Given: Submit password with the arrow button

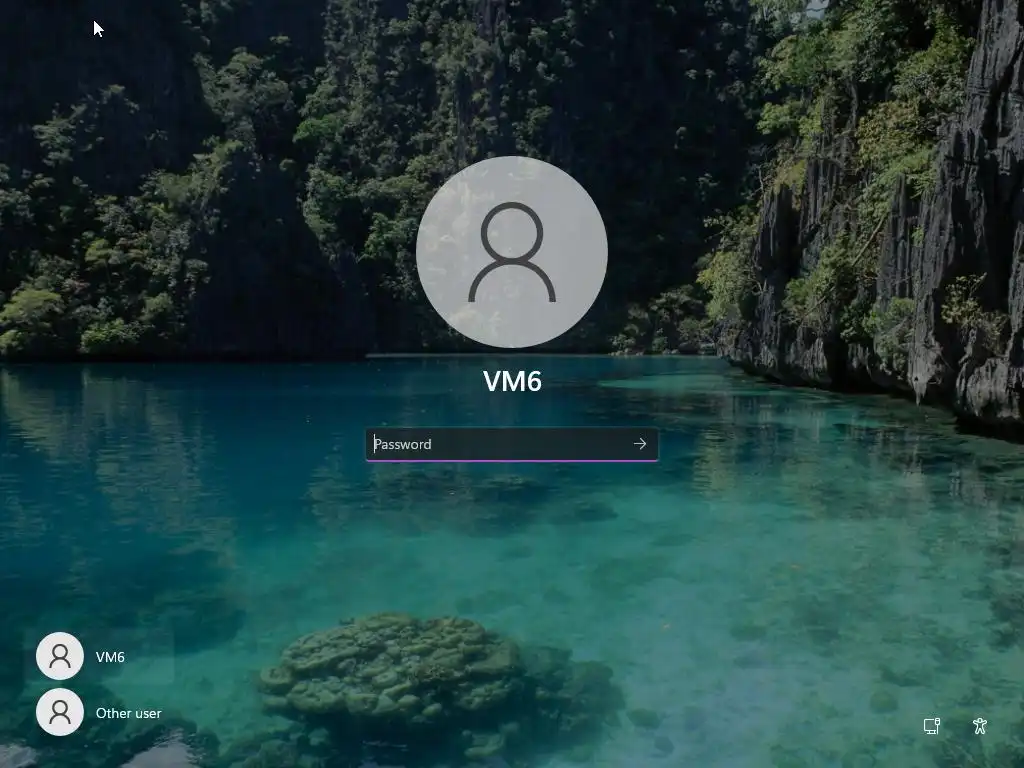Looking at the screenshot, I should [x=640, y=444].
